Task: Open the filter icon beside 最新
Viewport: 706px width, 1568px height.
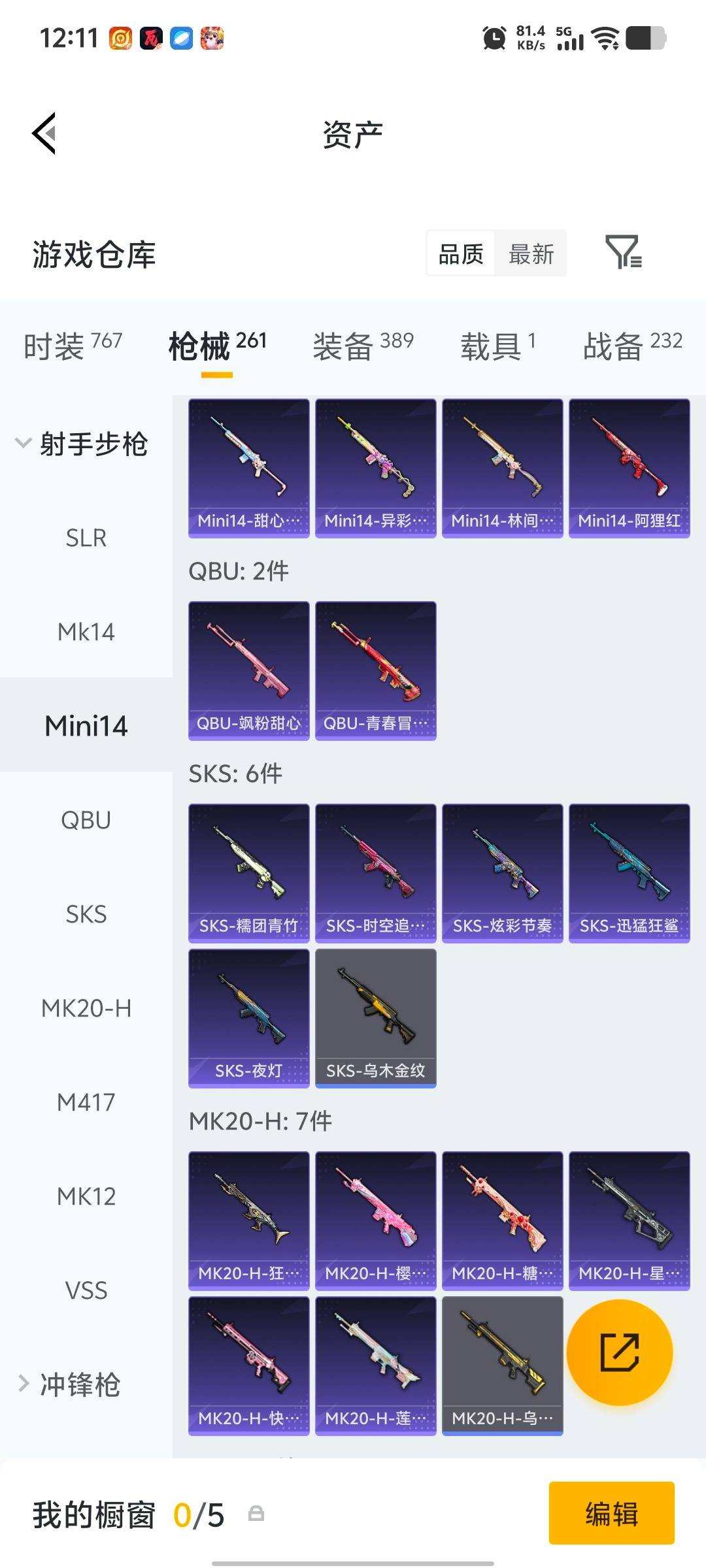Action: pos(623,252)
